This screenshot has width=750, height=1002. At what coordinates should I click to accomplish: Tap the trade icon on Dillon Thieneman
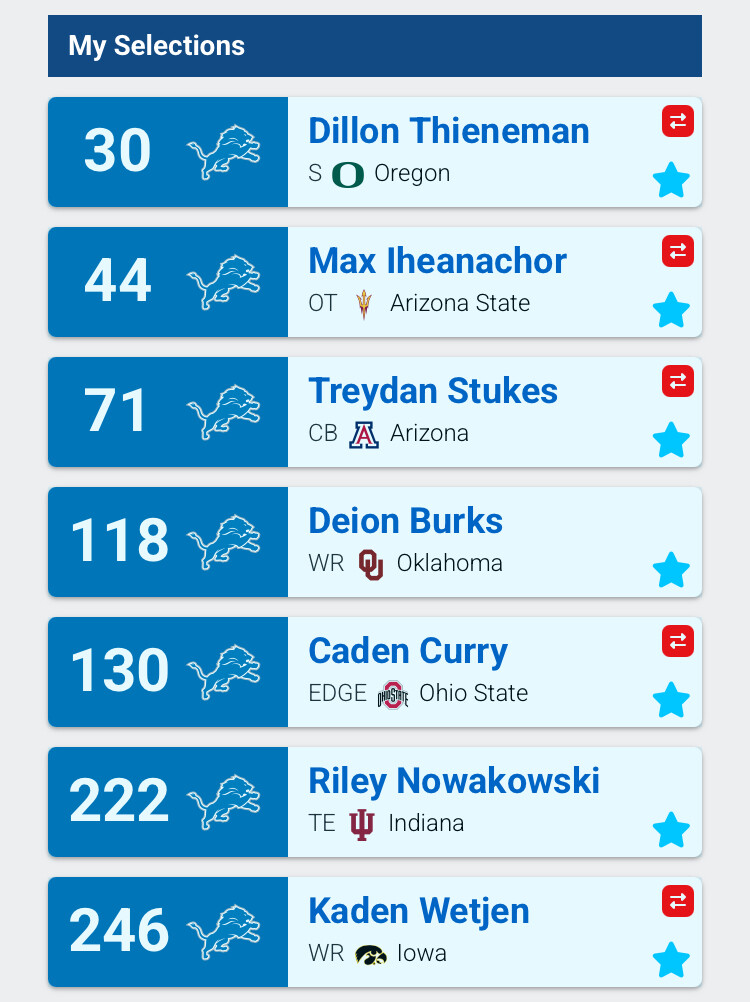point(678,121)
